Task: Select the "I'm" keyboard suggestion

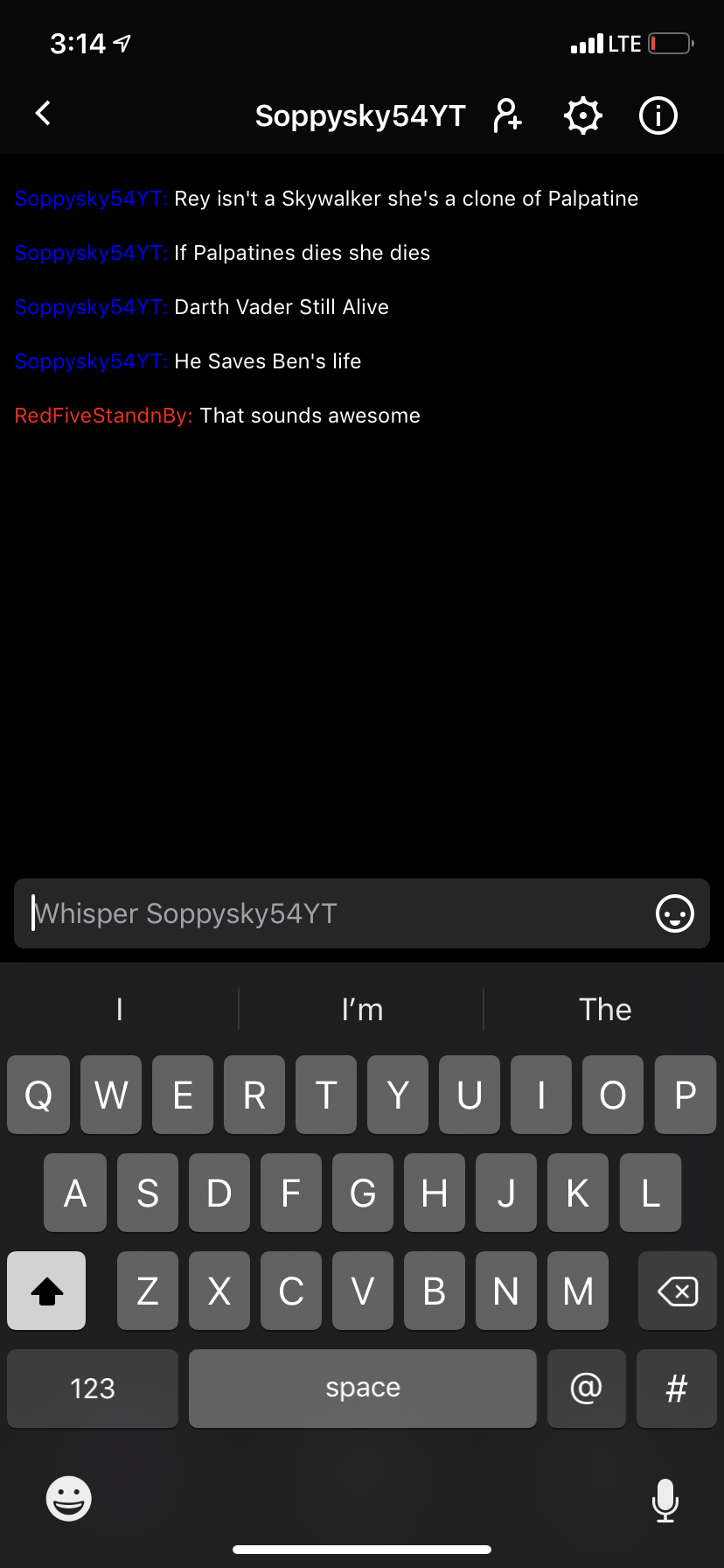Action: pos(362,1010)
